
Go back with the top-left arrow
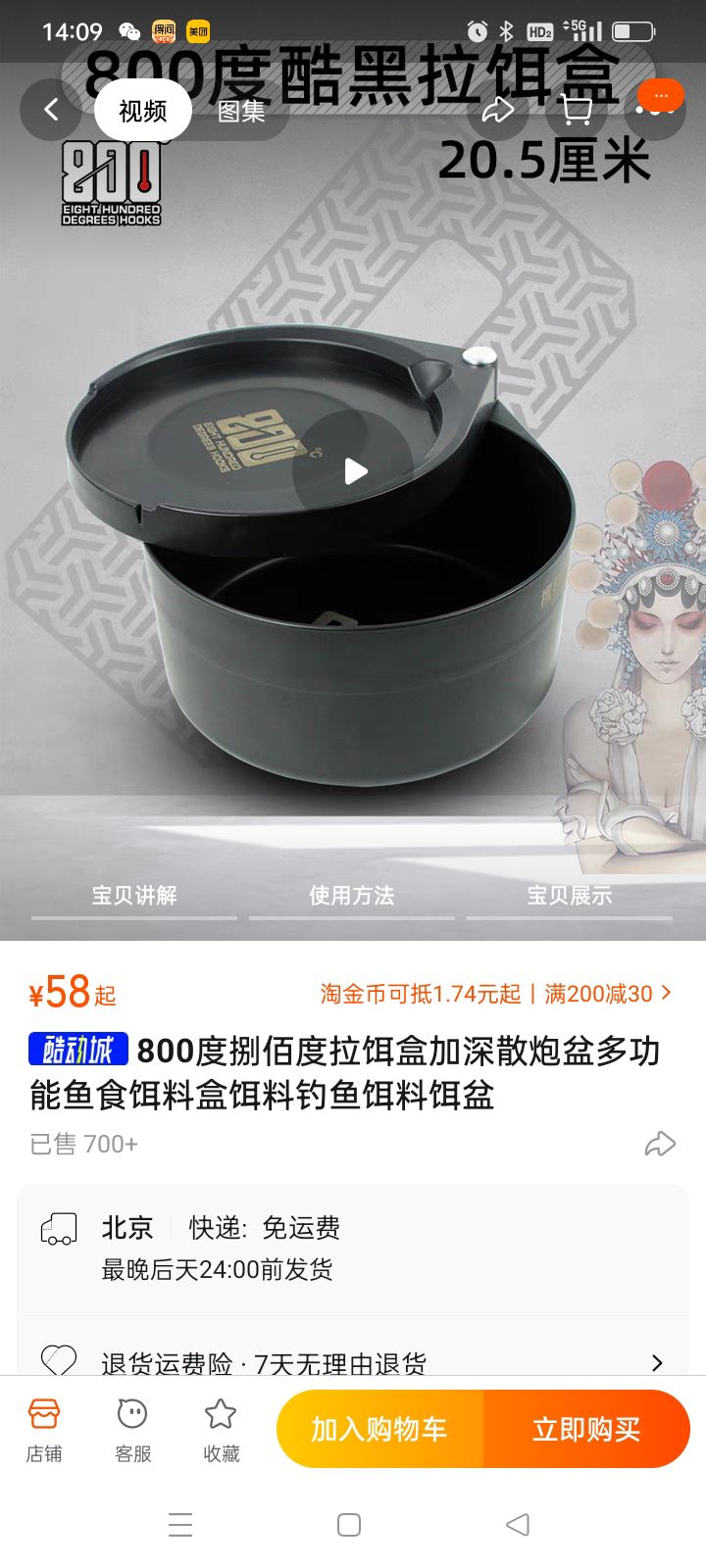pyautogui.click(x=51, y=110)
